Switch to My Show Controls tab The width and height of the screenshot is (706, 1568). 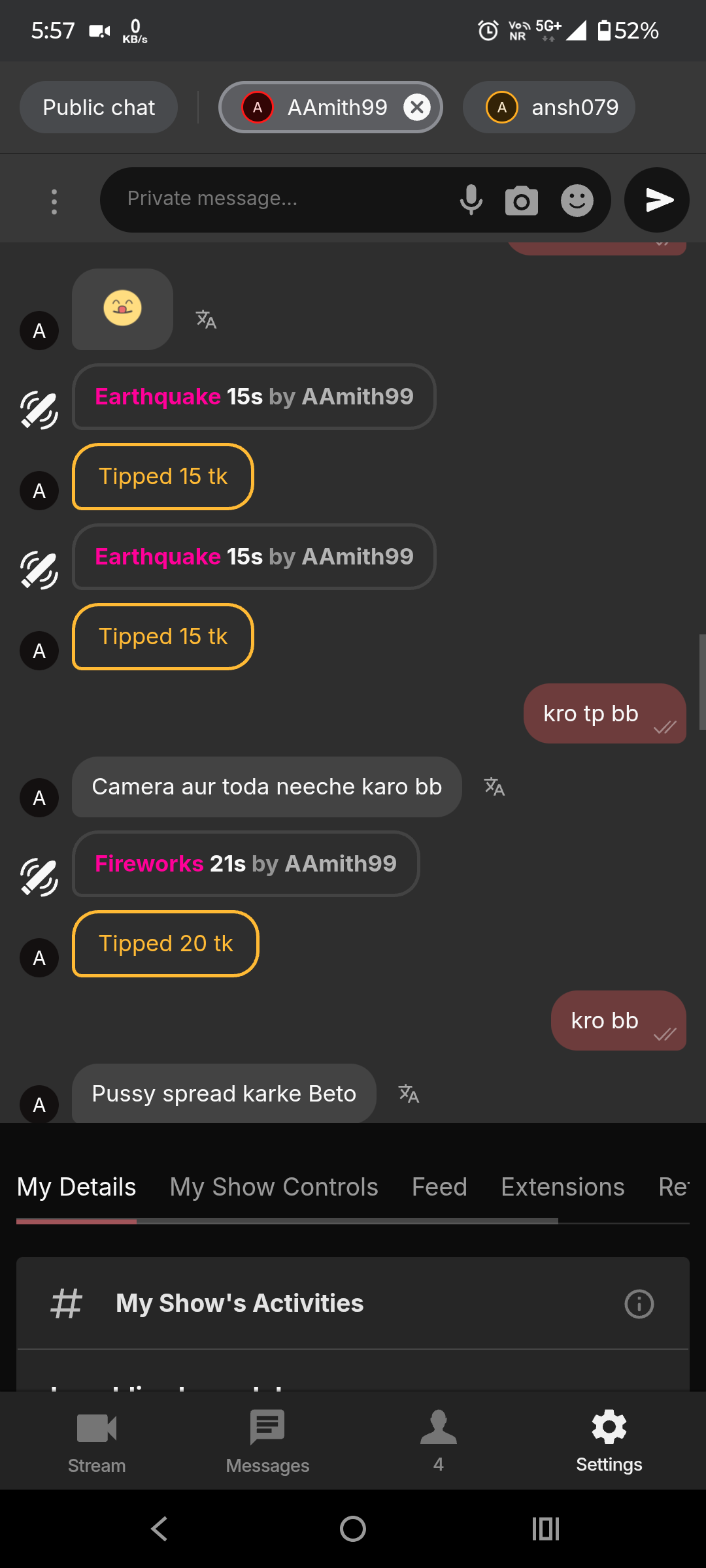click(274, 1186)
